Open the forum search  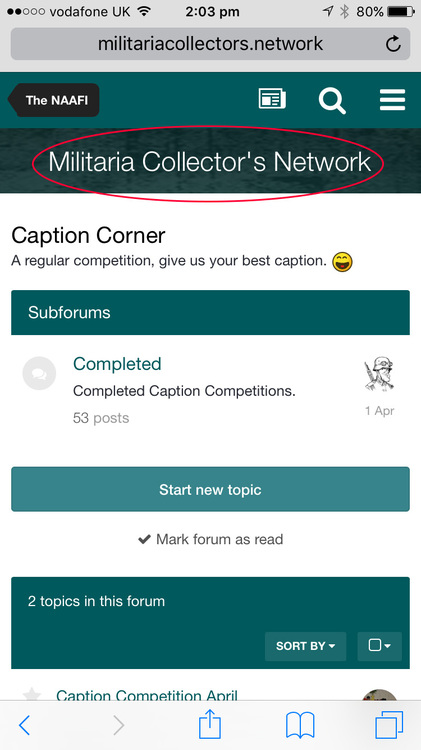(332, 101)
